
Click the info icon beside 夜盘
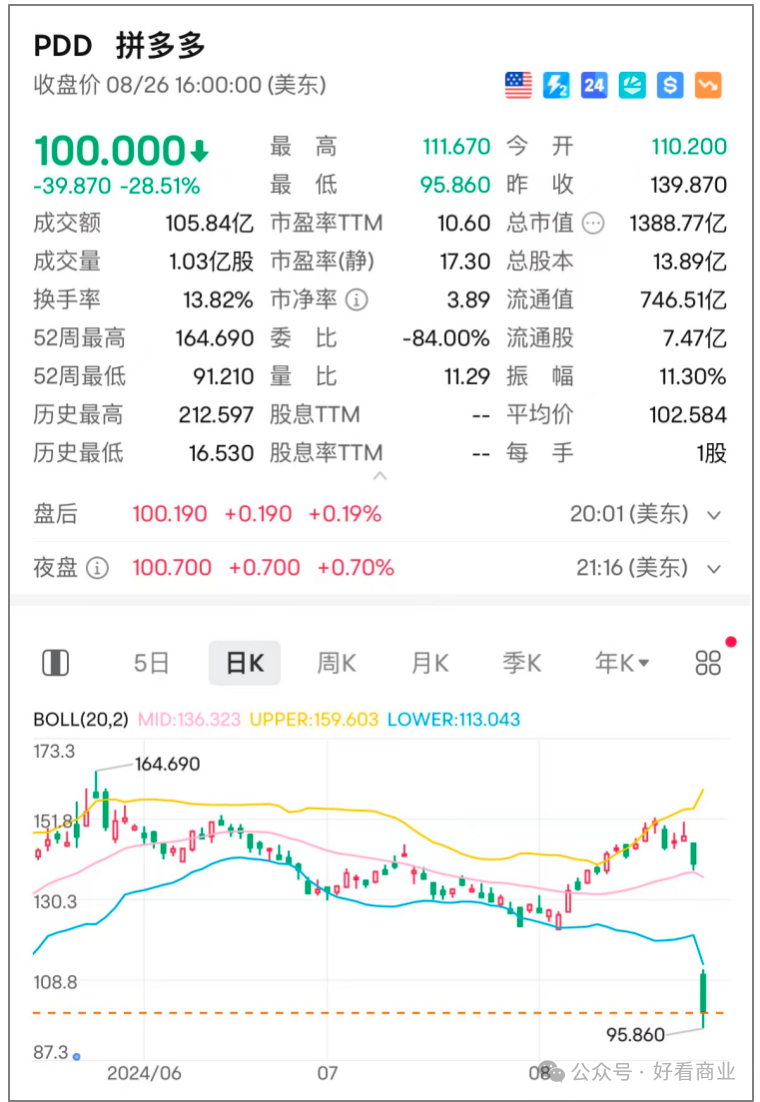(x=96, y=567)
